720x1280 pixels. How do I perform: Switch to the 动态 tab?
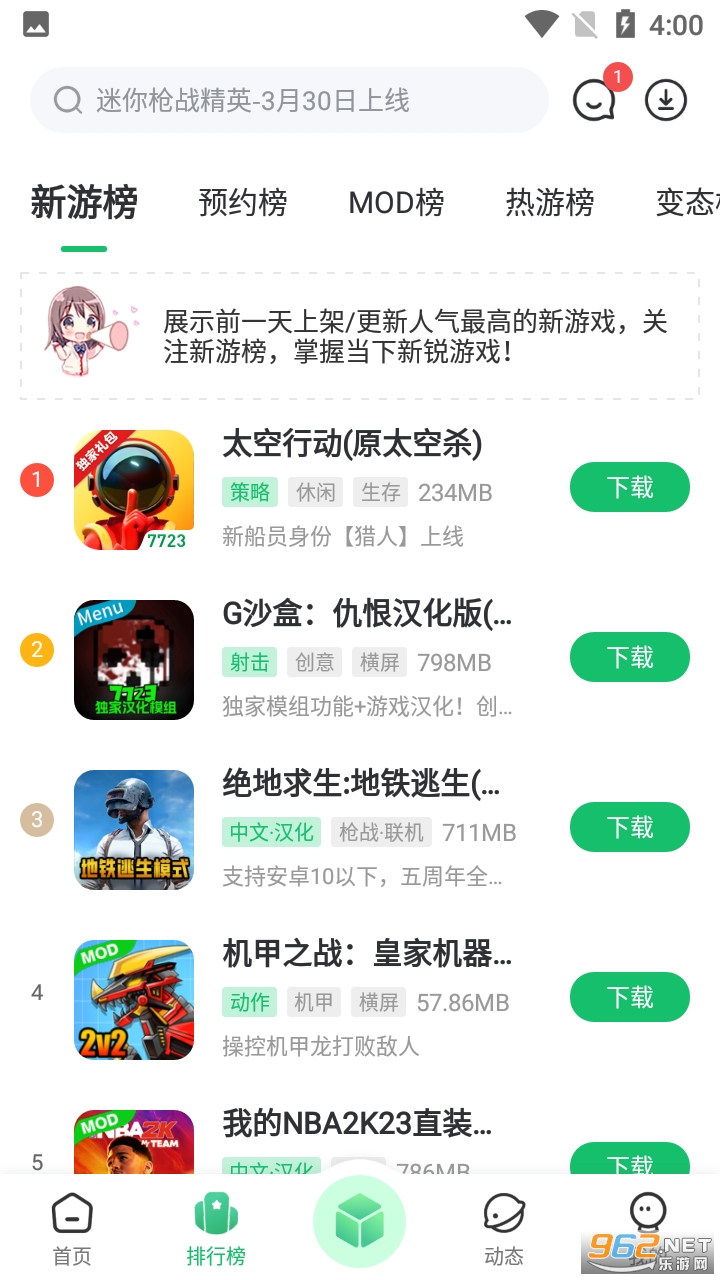click(x=504, y=1229)
